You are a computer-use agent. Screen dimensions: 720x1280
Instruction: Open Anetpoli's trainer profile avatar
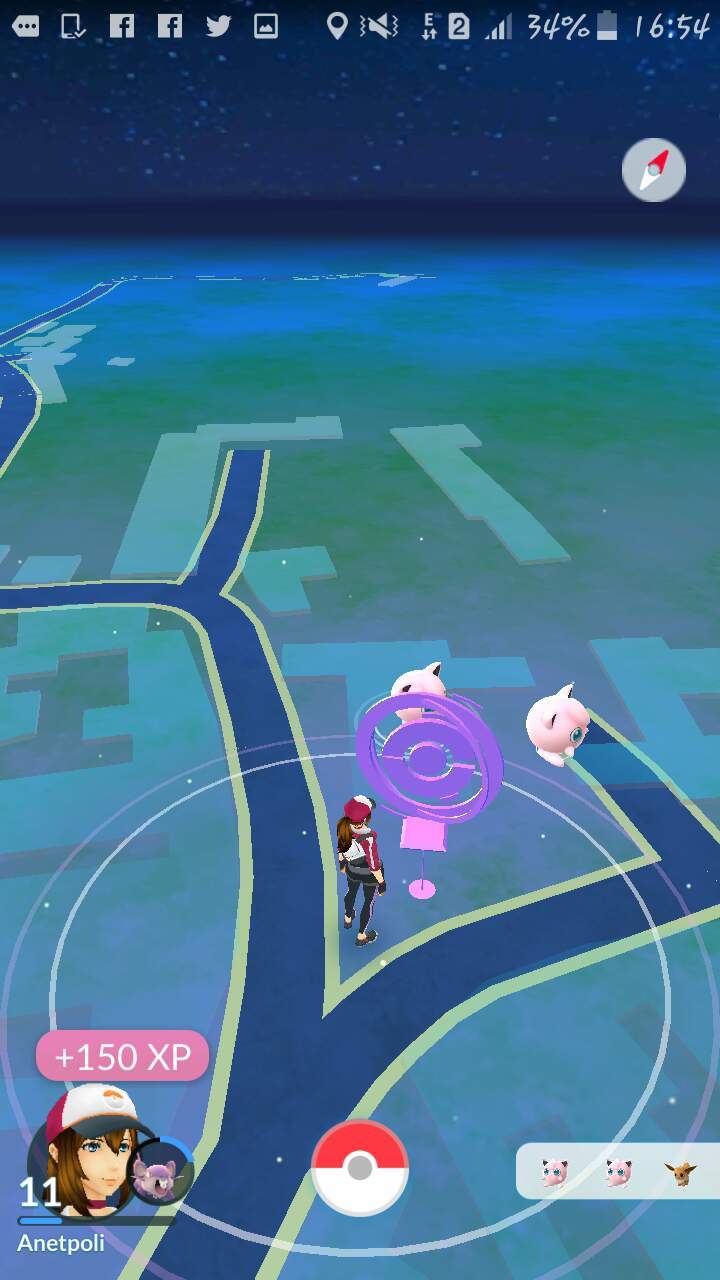pyautogui.click(x=88, y=1152)
